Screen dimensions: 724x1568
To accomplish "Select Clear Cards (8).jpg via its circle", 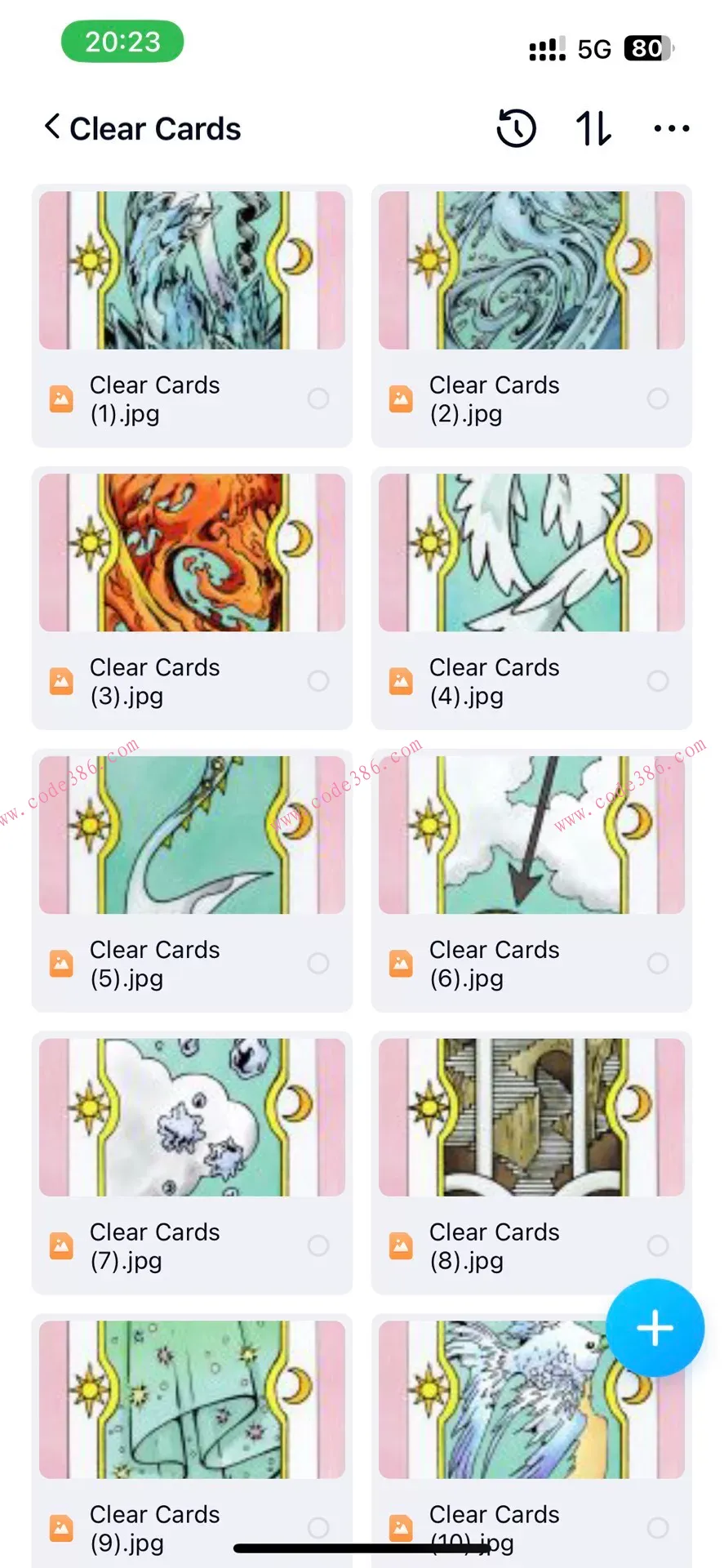I will [x=658, y=1245].
